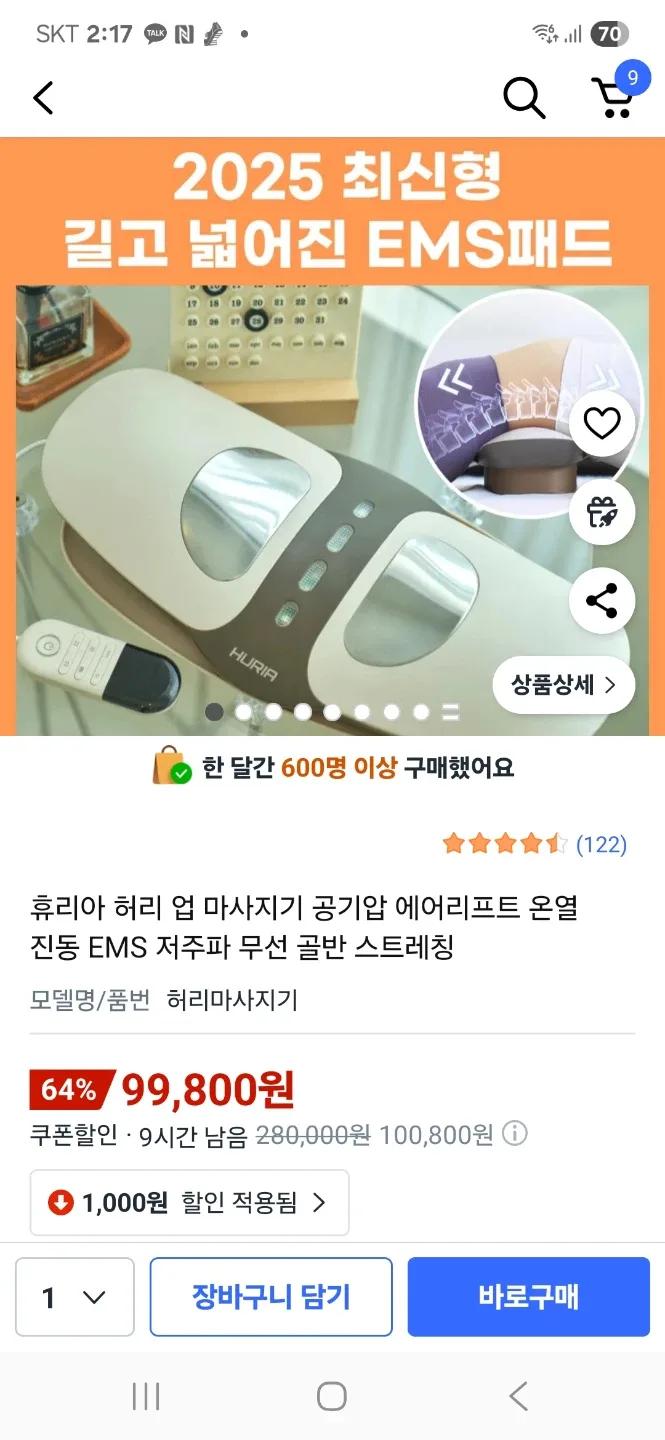Share this product
Screen dimensions: 665x1440
click(602, 601)
